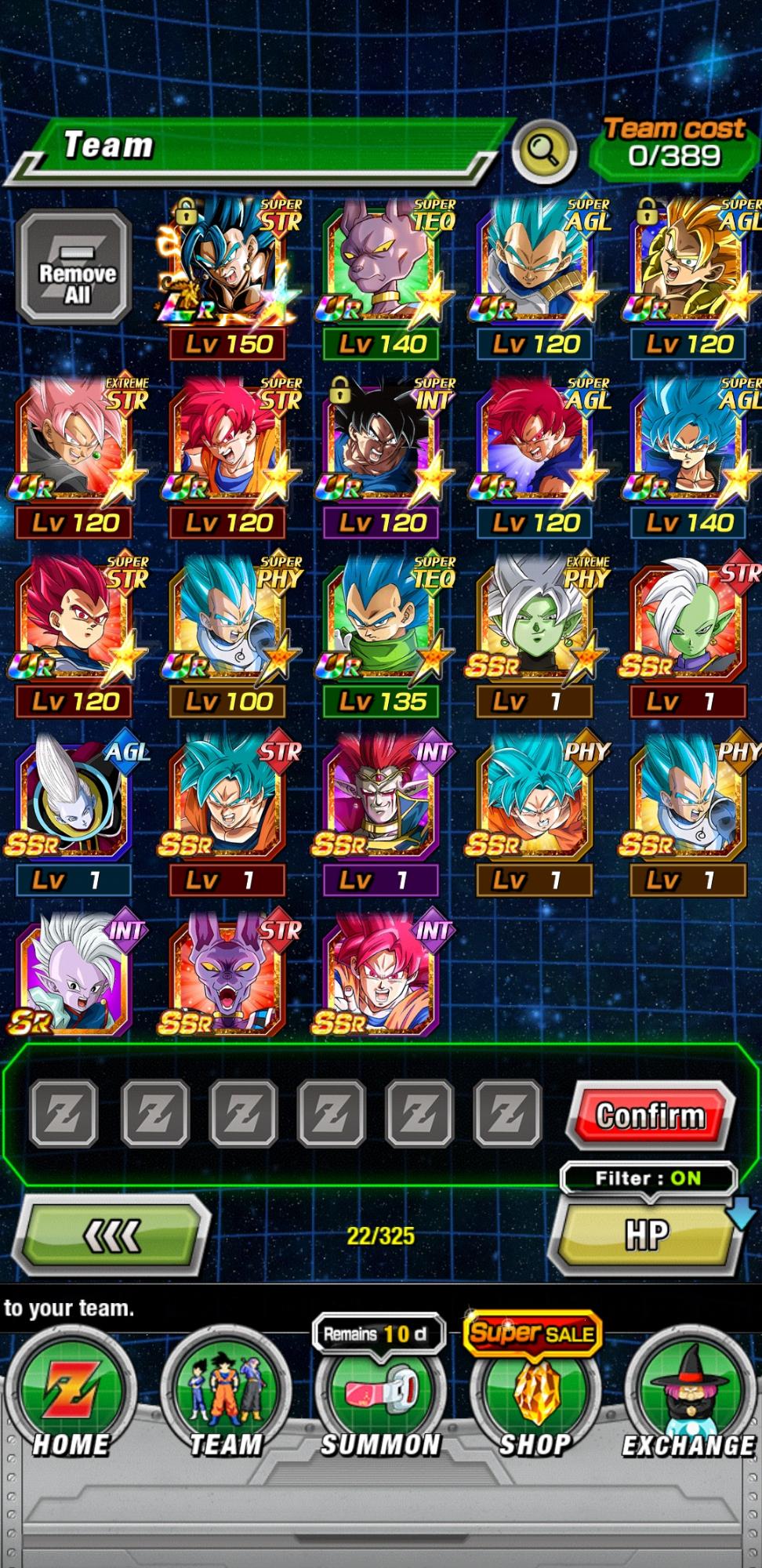The width and height of the screenshot is (762, 1568).
Task: Go back with the green arrow button
Action: (112, 1236)
